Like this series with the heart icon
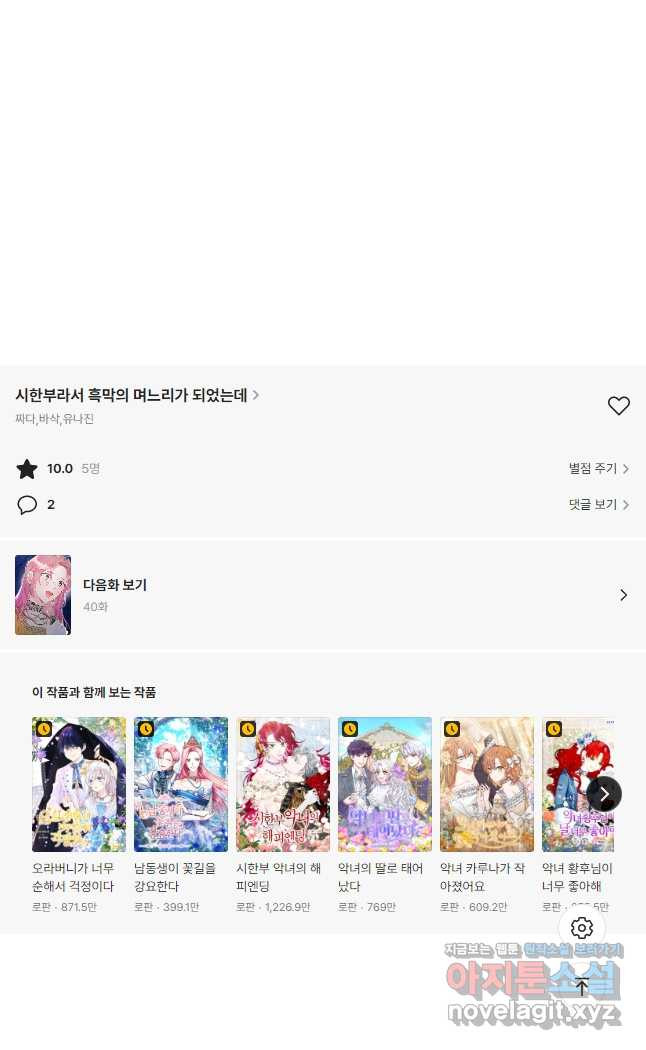The width and height of the screenshot is (646, 1050). pos(619,405)
